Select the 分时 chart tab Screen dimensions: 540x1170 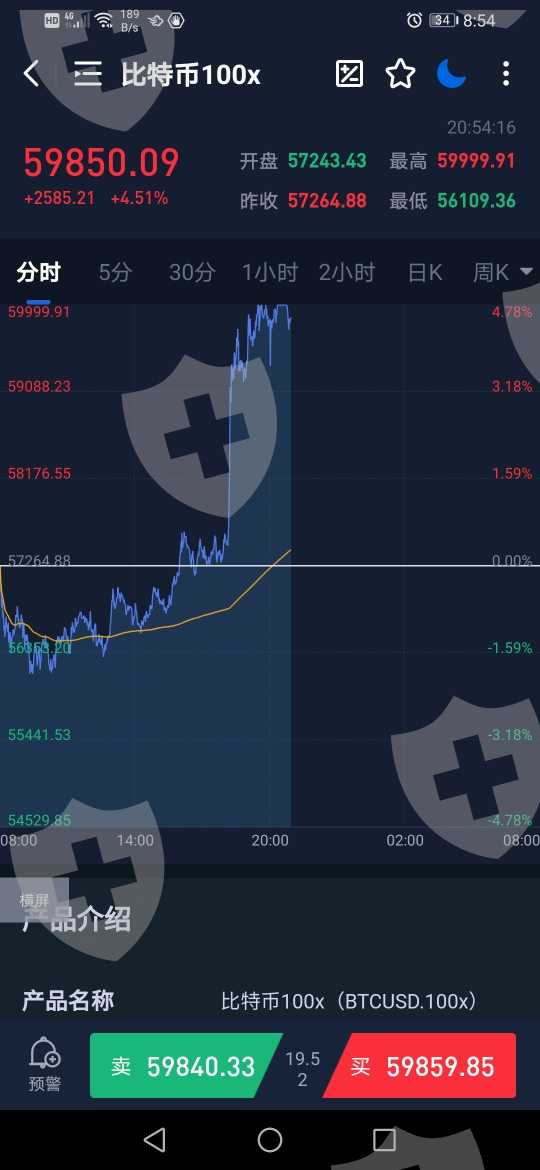coord(39,273)
